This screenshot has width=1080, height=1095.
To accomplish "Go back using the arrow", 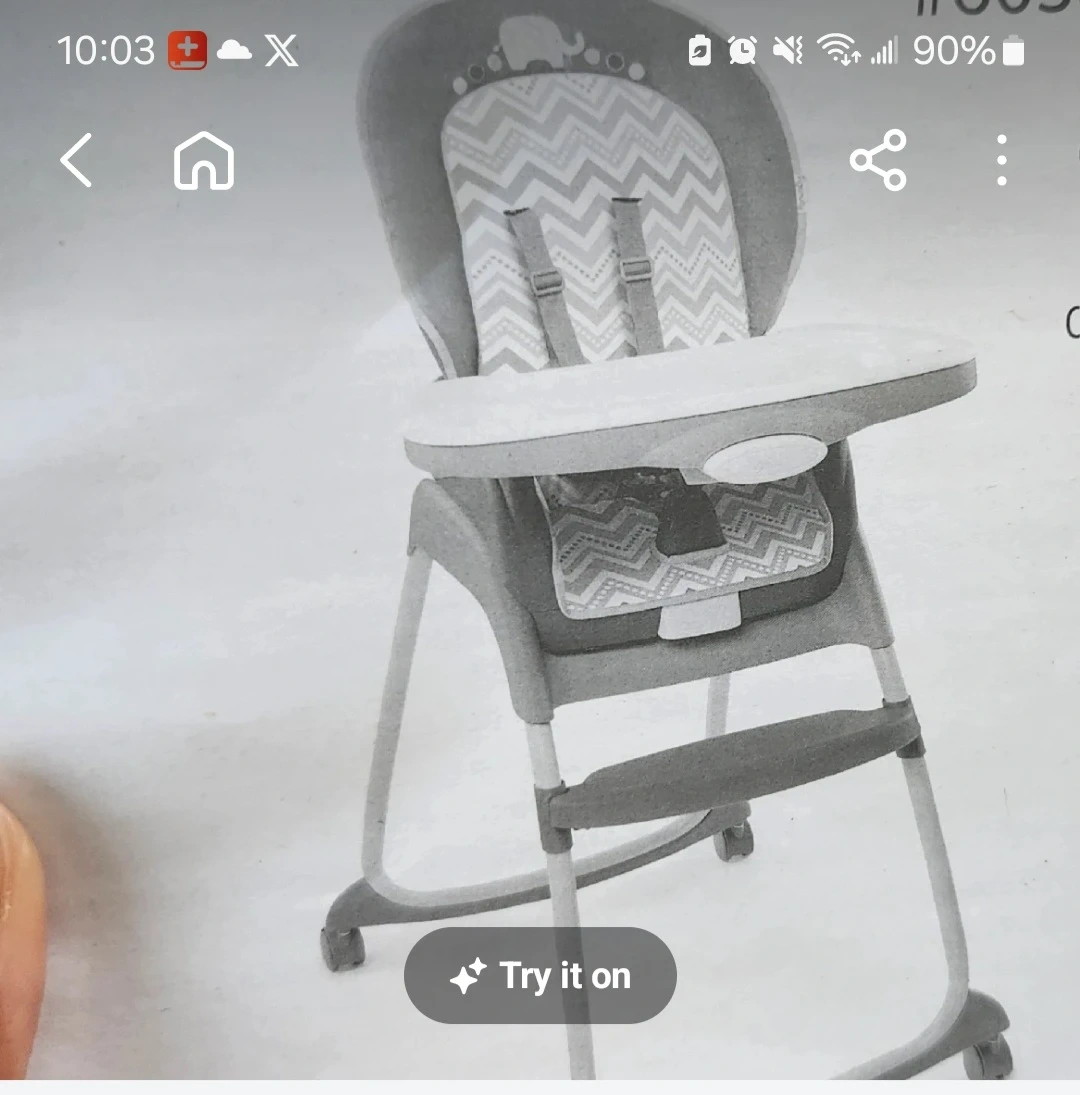I will pos(76,160).
